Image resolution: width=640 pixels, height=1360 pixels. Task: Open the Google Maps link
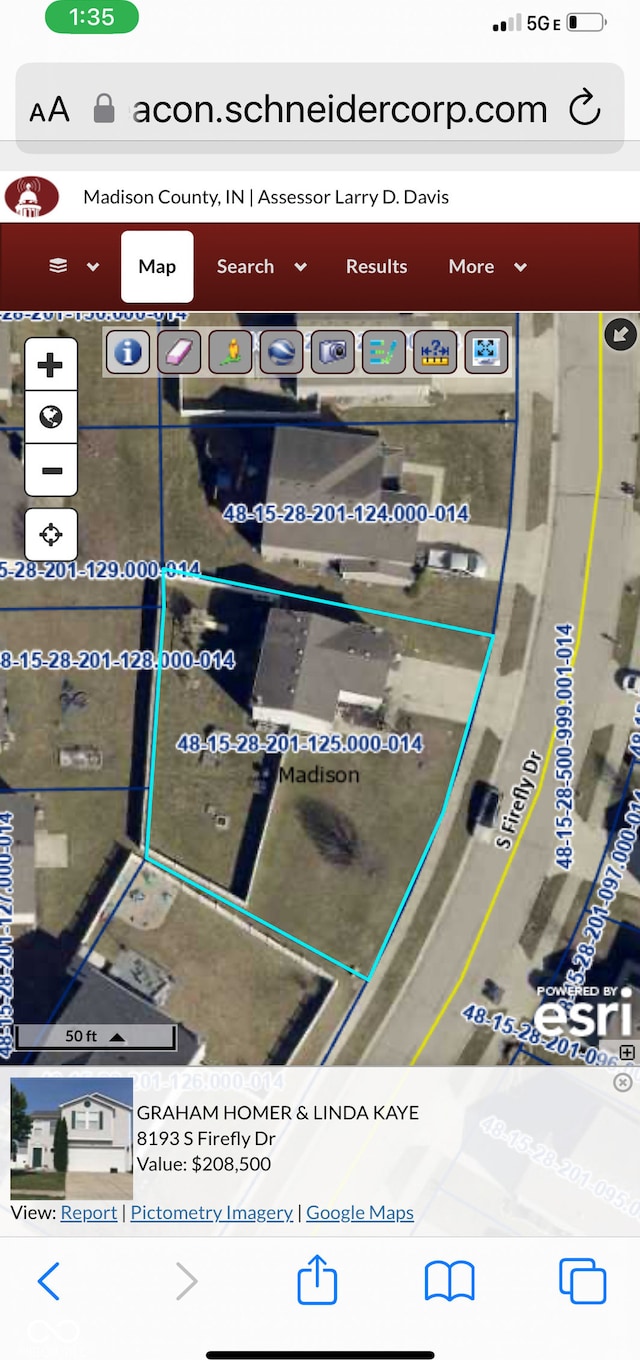[360, 1212]
